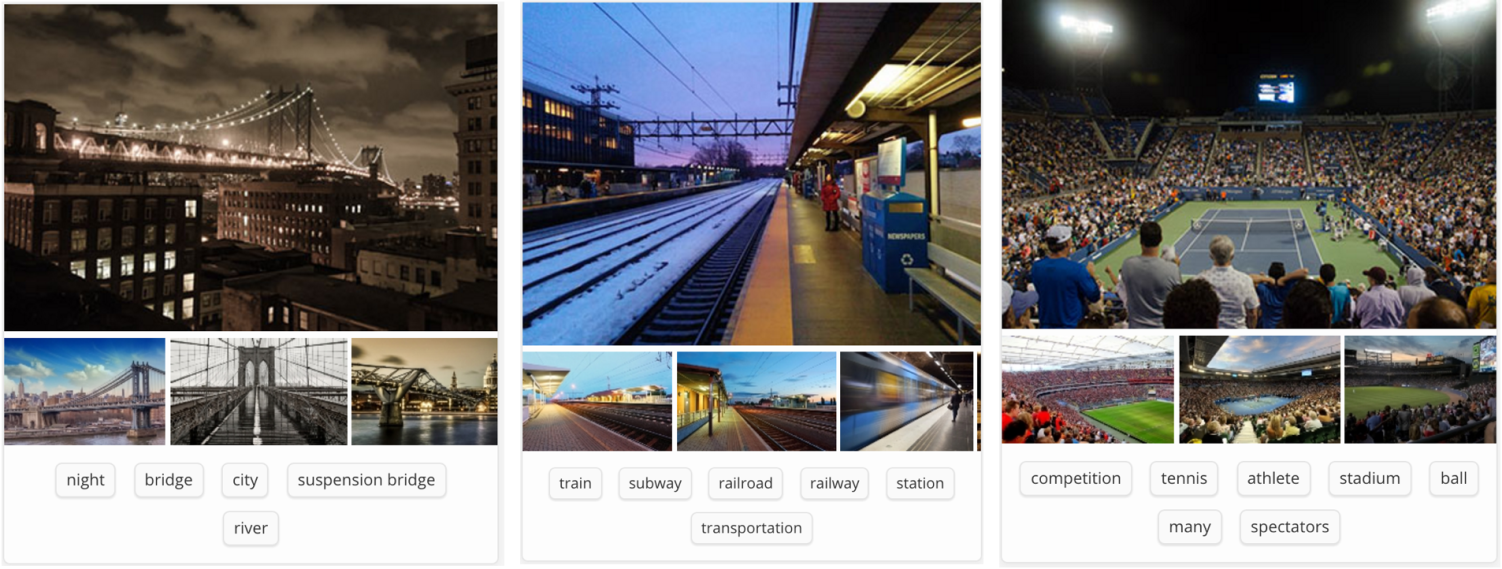Open the green soccer stadium thumbnail
The image size is (1502, 569).
1088,390
